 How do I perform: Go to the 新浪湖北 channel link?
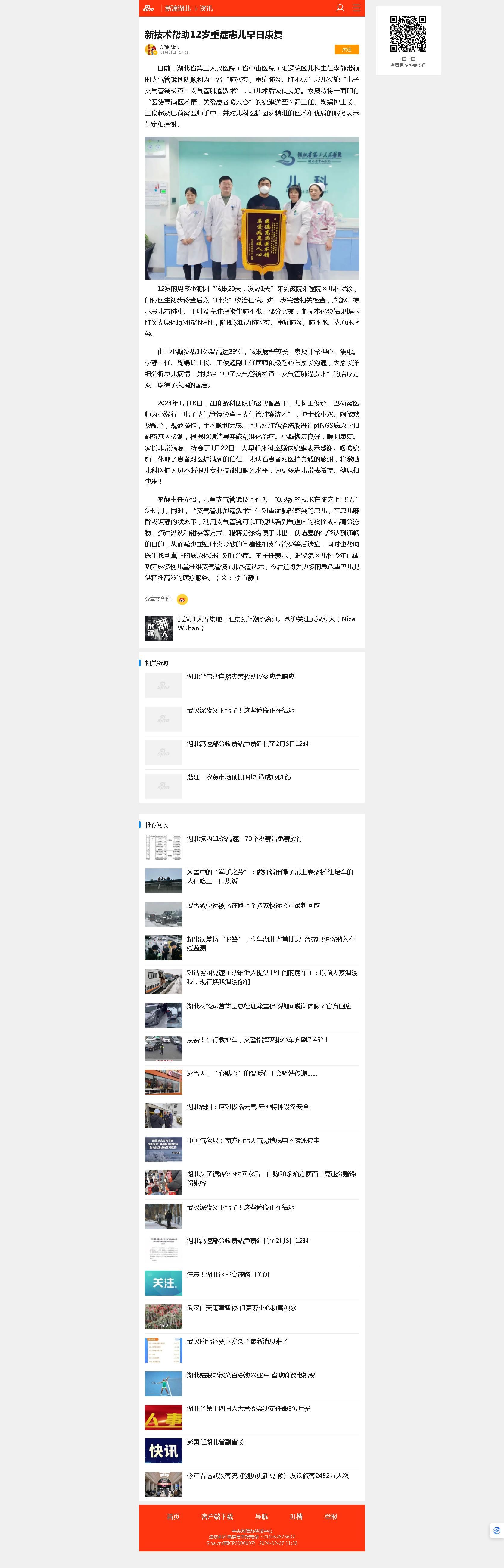(178, 8)
